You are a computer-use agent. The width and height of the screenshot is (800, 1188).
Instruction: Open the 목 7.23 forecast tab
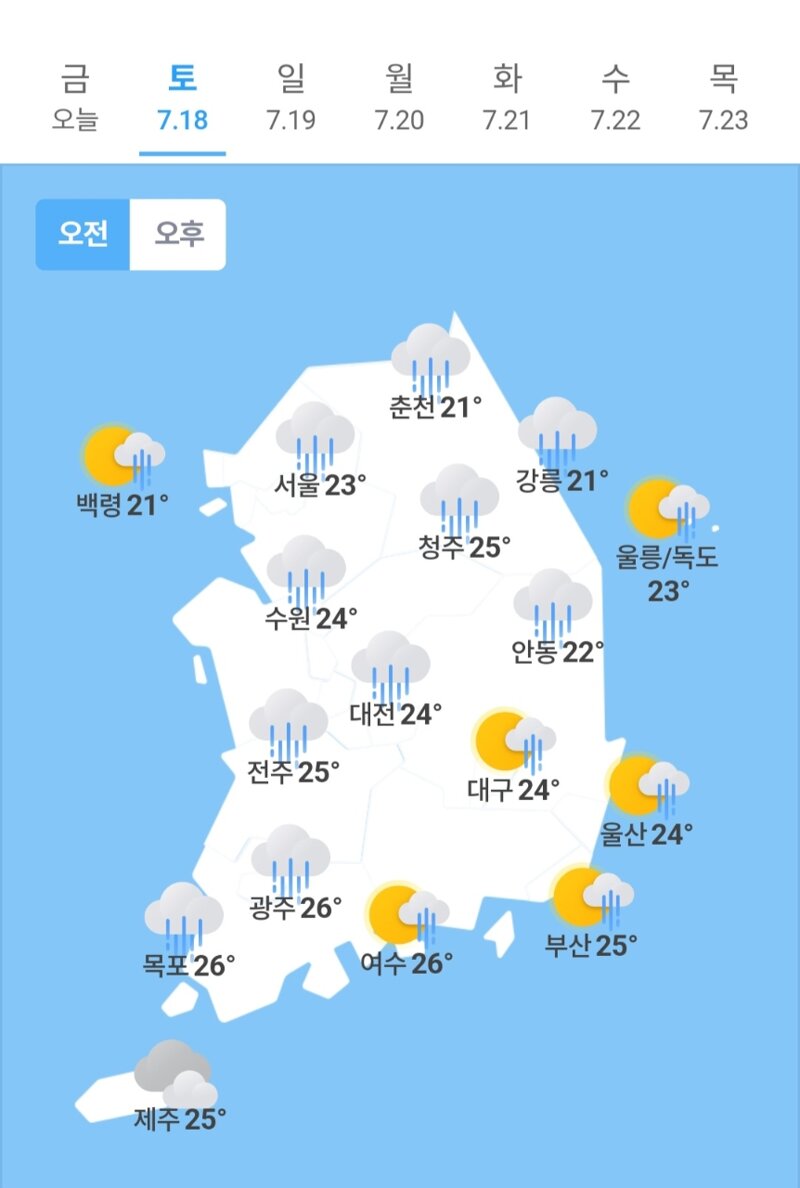pos(723,98)
